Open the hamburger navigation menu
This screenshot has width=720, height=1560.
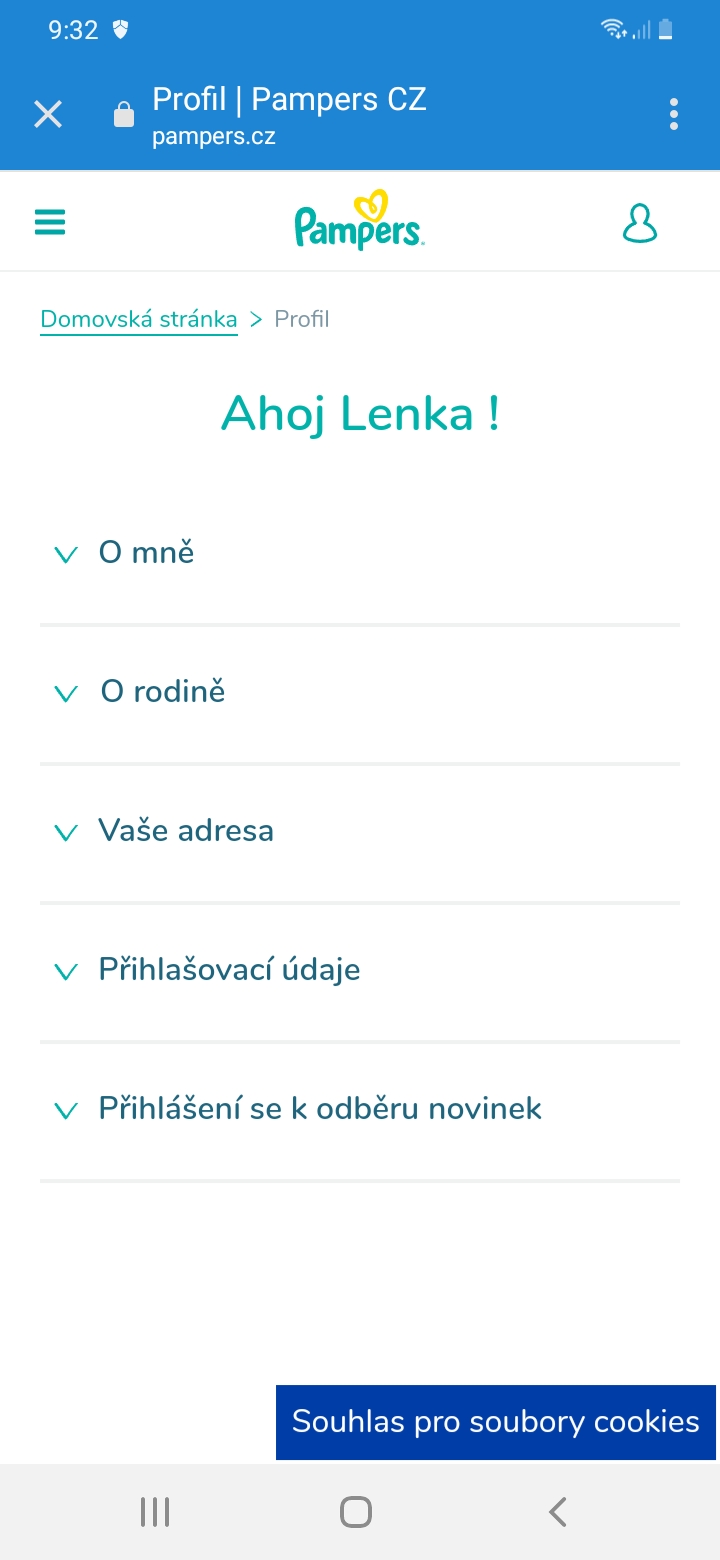pyautogui.click(x=50, y=222)
